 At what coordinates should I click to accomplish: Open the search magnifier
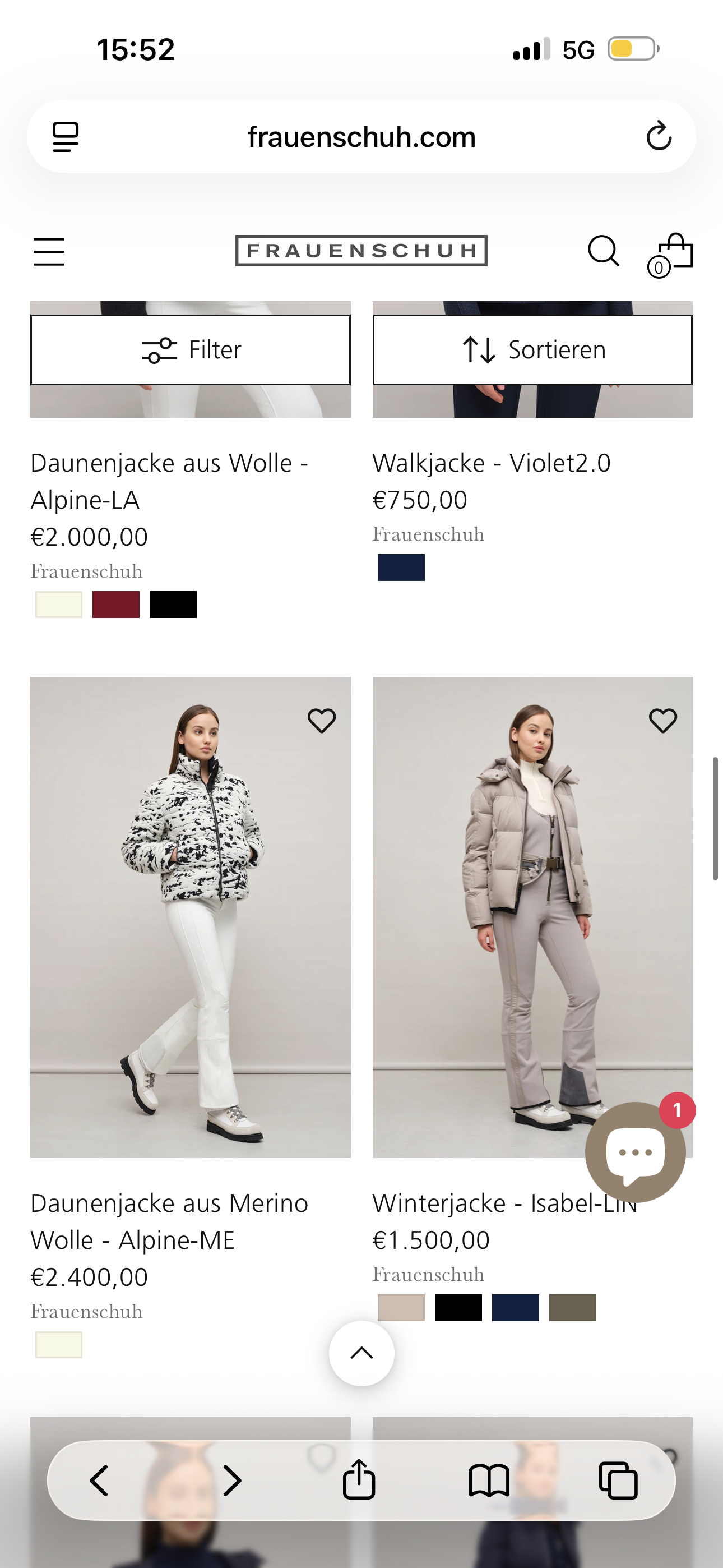coord(602,251)
